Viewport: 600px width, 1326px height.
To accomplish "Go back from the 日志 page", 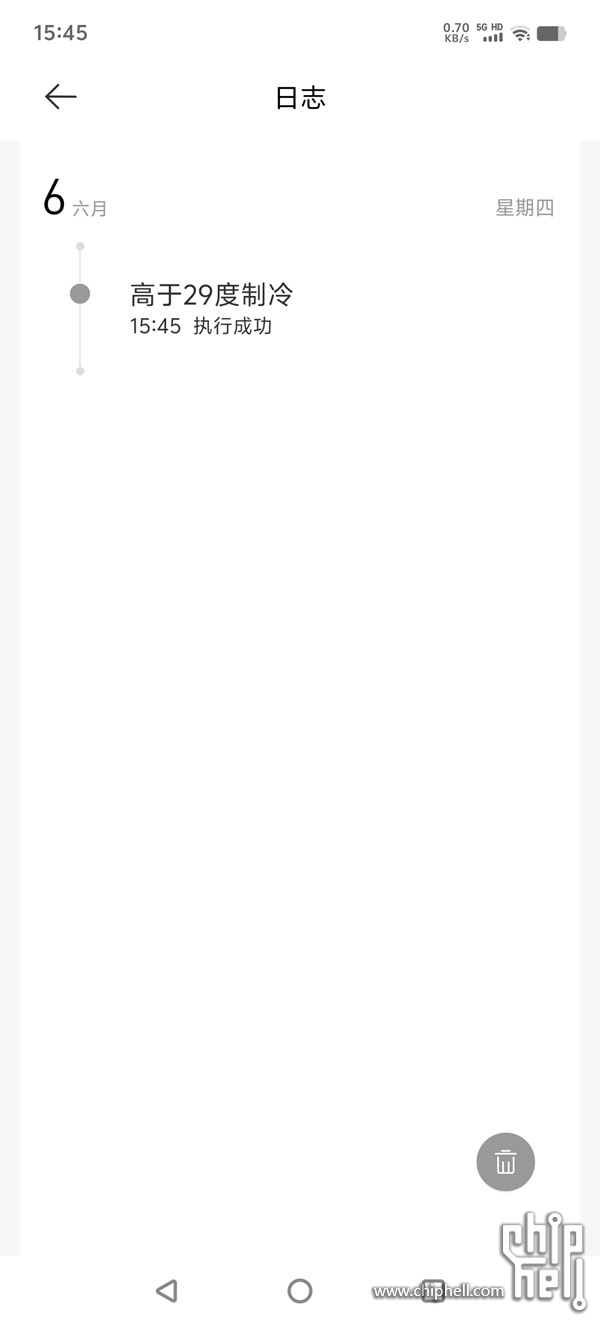I will tap(61, 96).
